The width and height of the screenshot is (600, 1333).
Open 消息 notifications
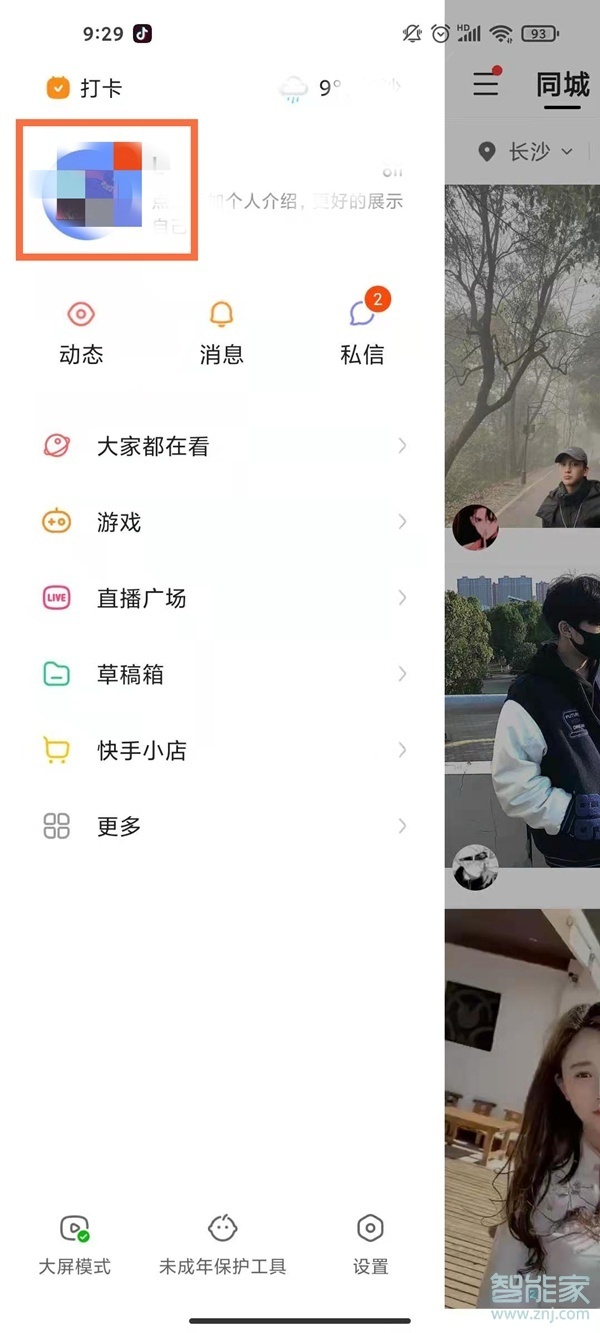[x=221, y=334]
